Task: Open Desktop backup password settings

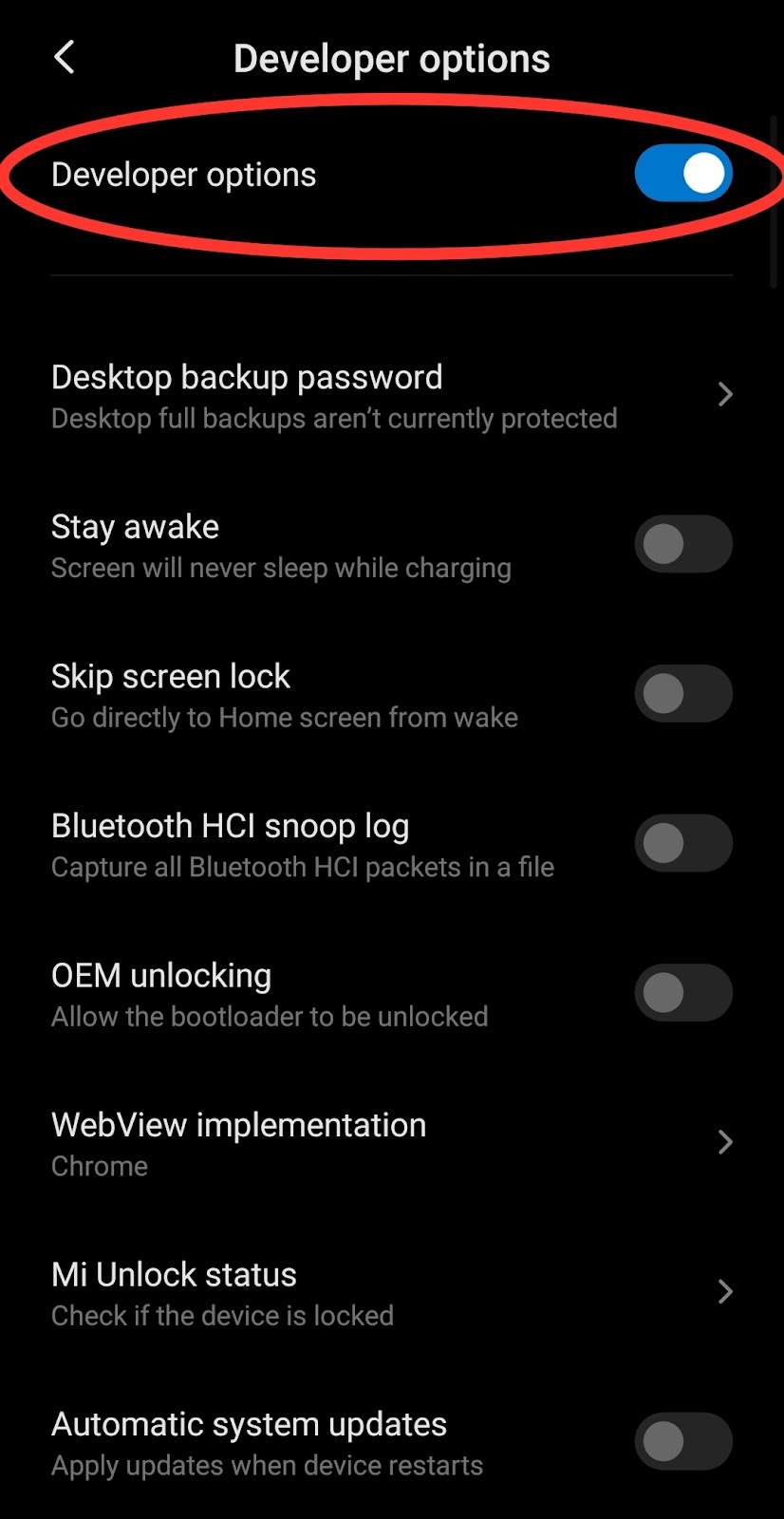Action: click(392, 396)
